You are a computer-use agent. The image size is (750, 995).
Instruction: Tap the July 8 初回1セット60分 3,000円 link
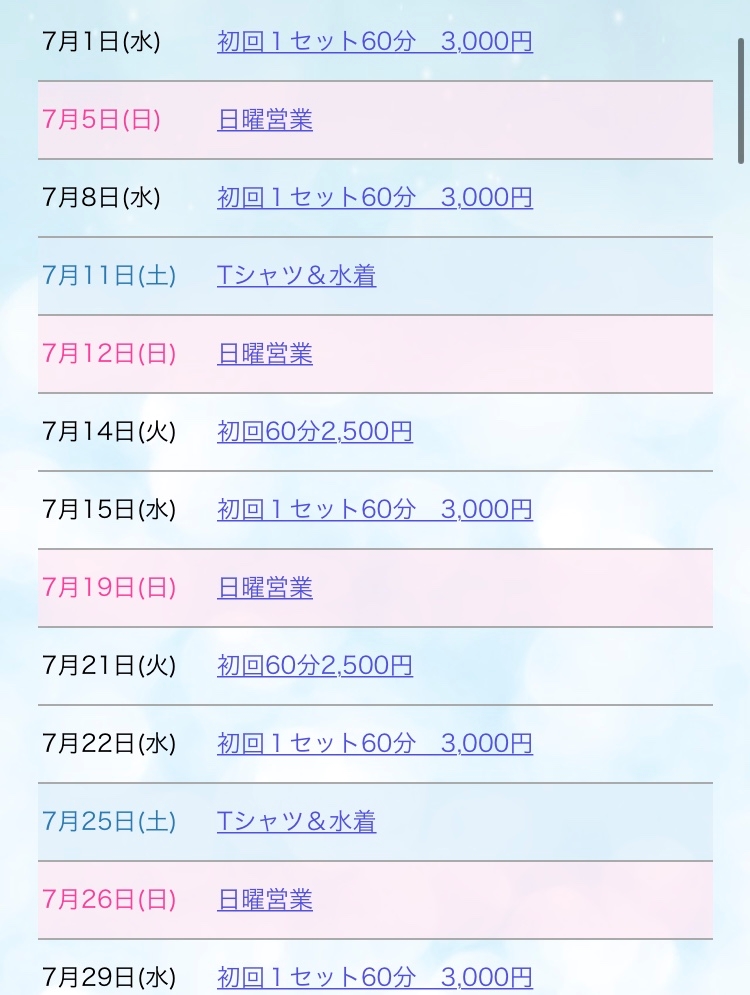(x=375, y=198)
